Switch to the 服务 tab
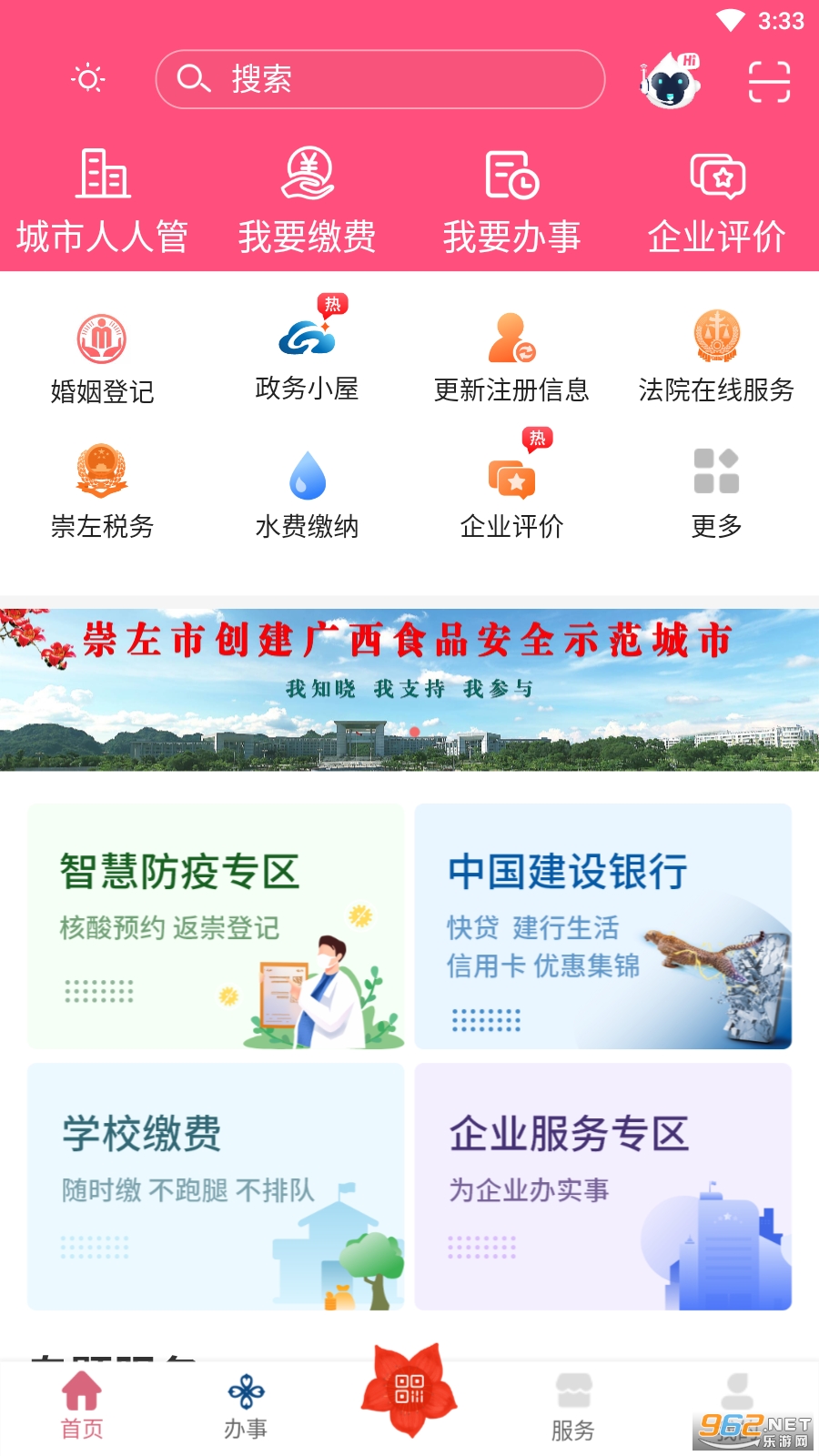Screen dimensions: 819x1456 (x=573, y=1407)
